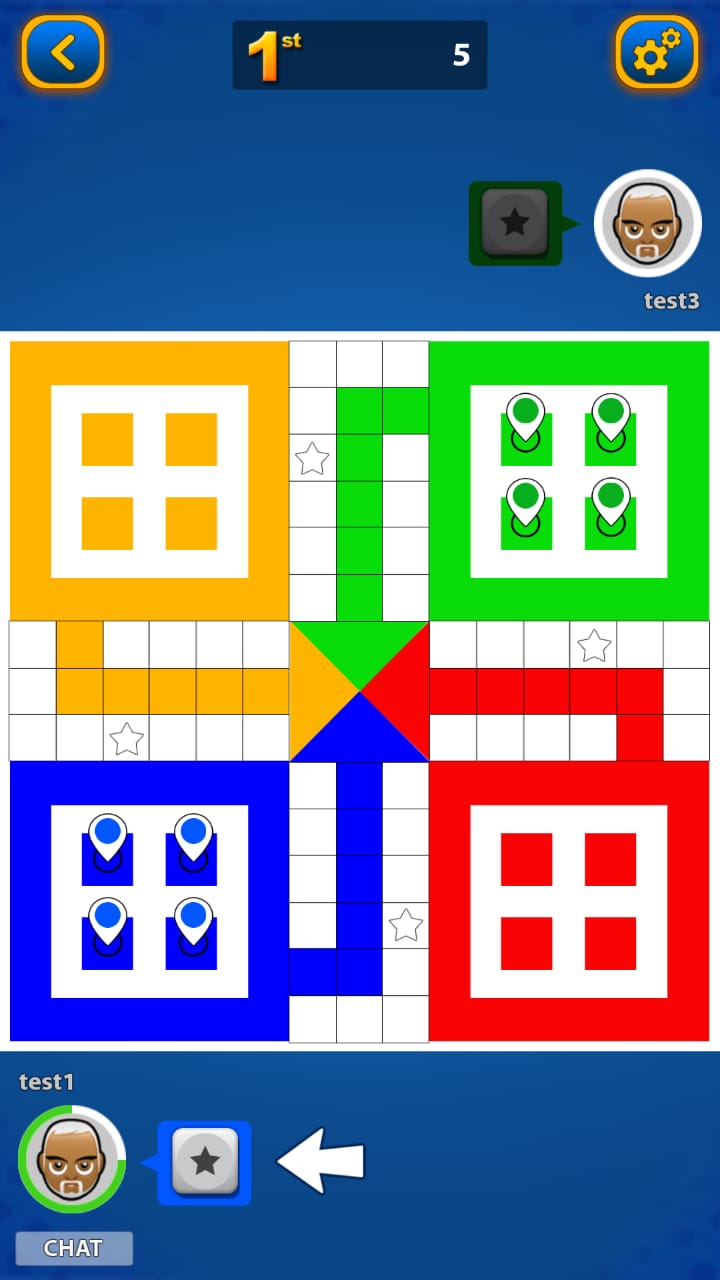Go back using the yellow arrow button
This screenshot has width=720, height=1280.
(63, 52)
